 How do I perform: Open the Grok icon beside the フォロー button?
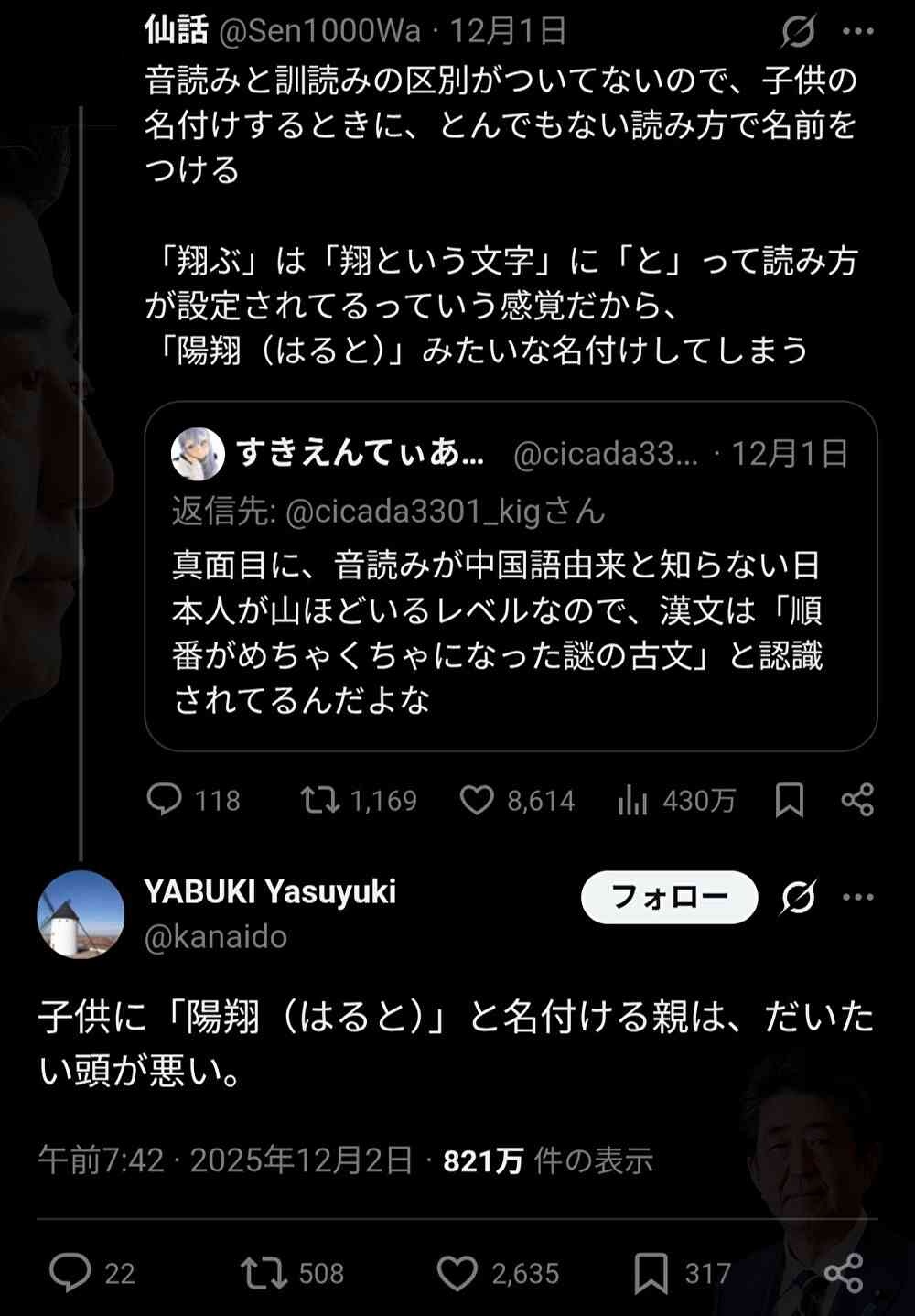(x=798, y=897)
